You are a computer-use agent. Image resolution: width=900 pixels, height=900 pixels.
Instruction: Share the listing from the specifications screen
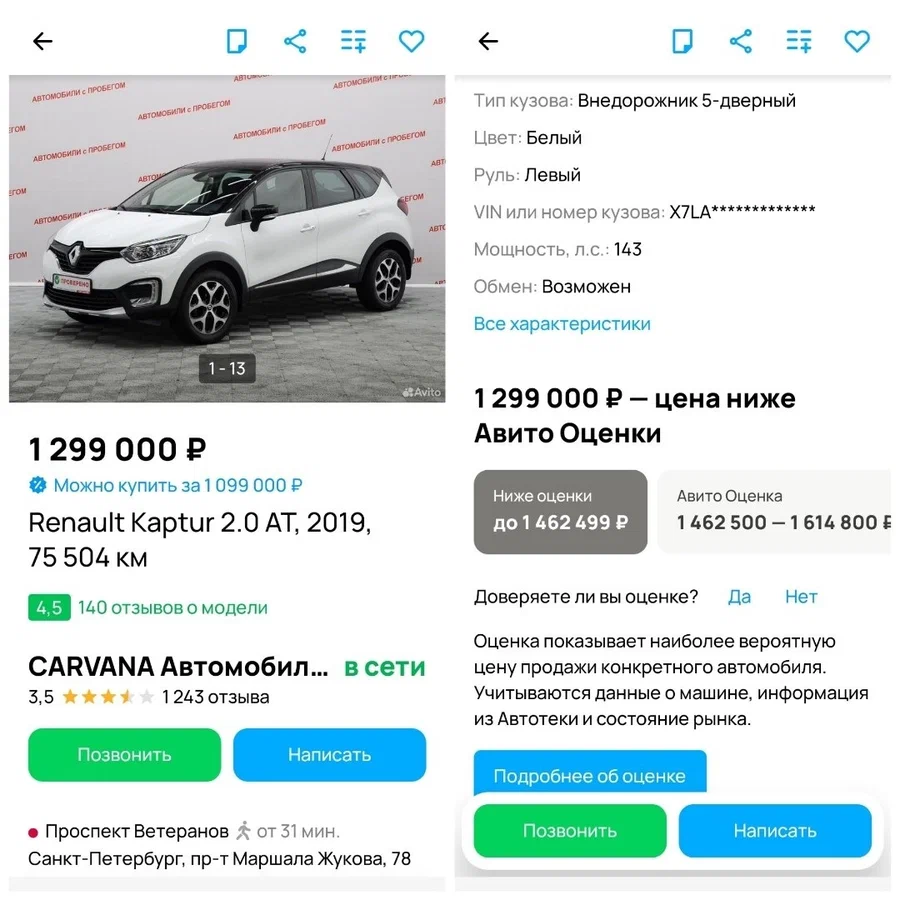(740, 41)
